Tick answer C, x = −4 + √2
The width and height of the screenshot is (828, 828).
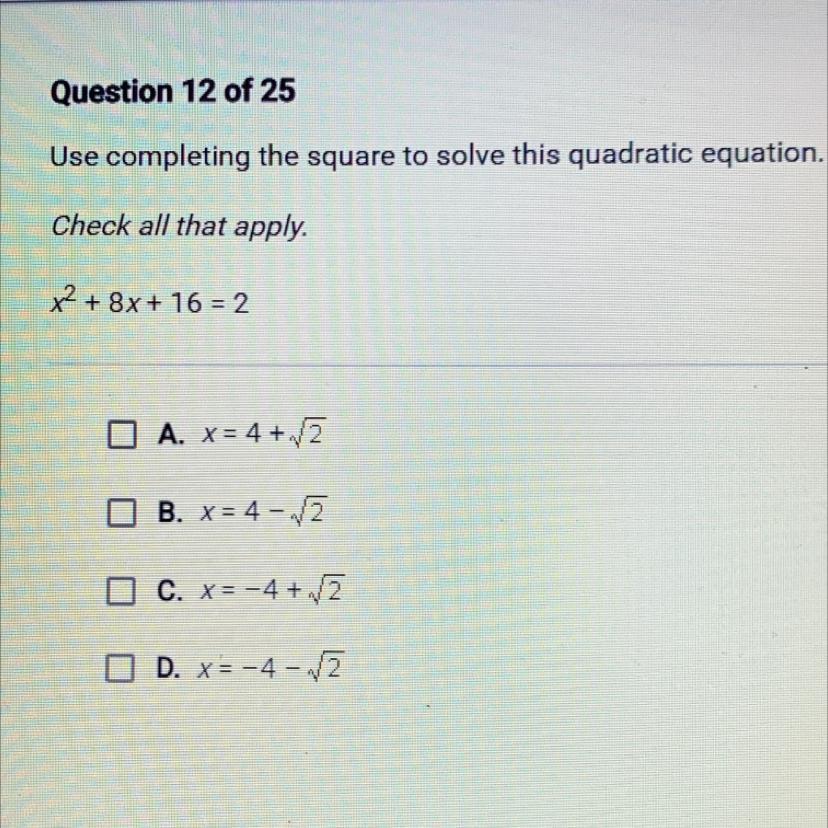coord(120,590)
